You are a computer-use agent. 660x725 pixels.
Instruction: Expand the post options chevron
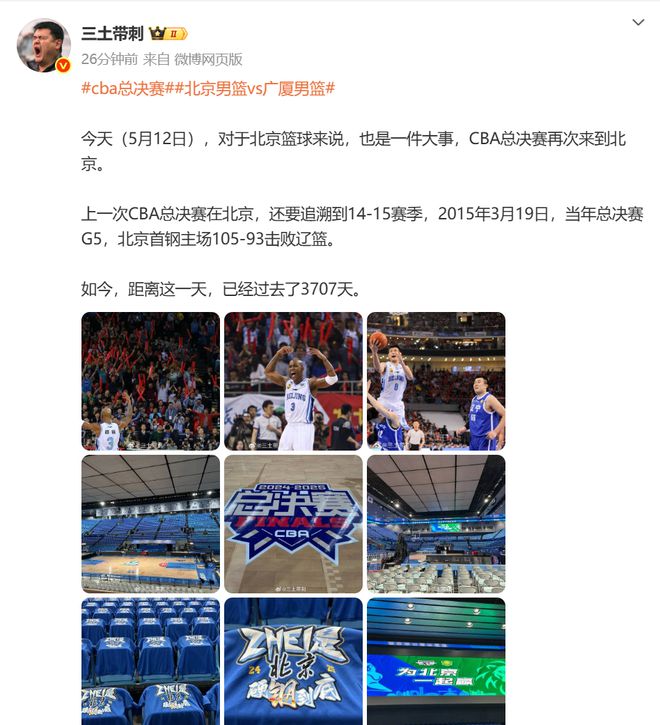[x=639, y=22]
